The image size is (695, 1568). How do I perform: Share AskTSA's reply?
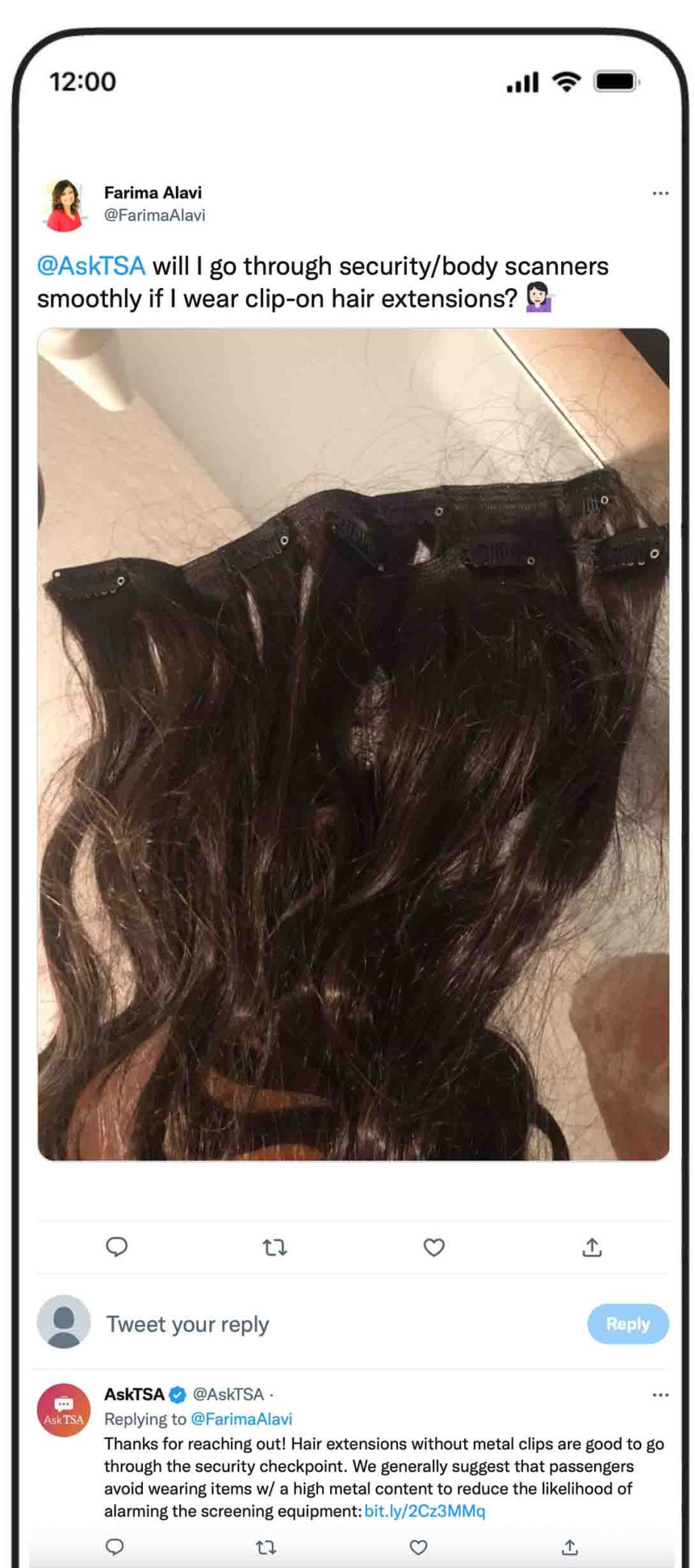[x=570, y=1547]
